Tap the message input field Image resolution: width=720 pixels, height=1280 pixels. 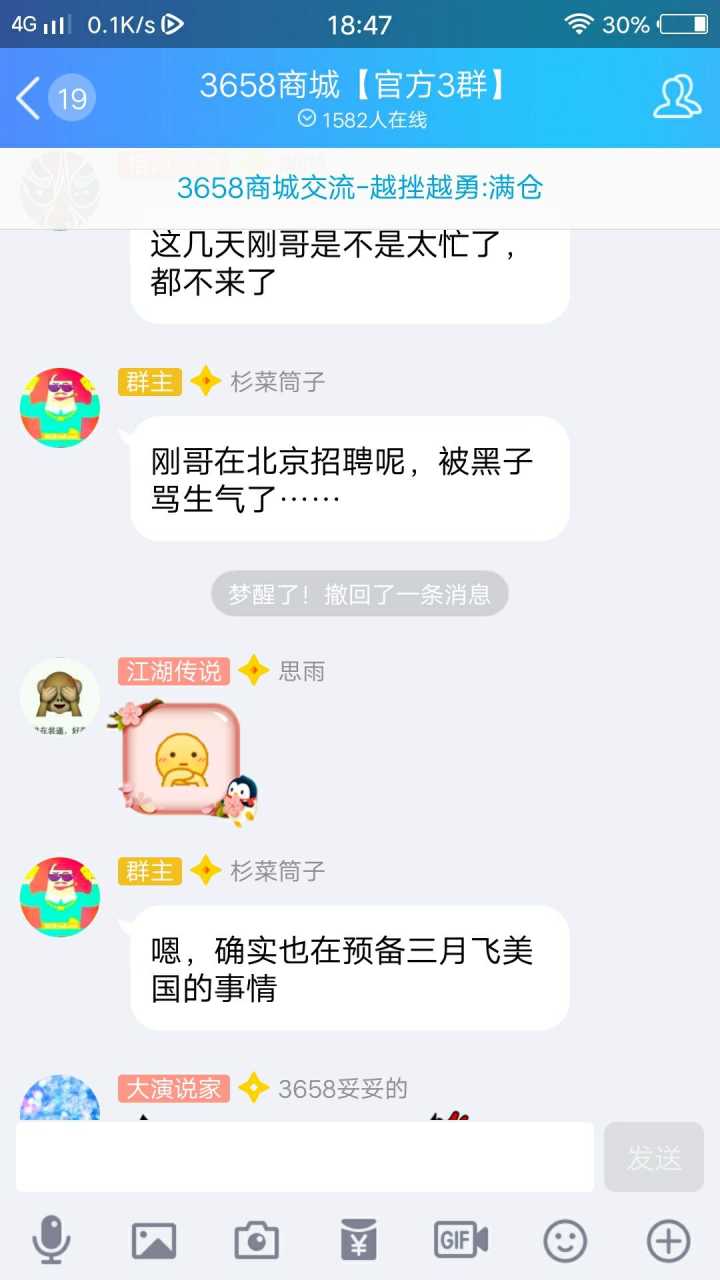(x=305, y=1156)
